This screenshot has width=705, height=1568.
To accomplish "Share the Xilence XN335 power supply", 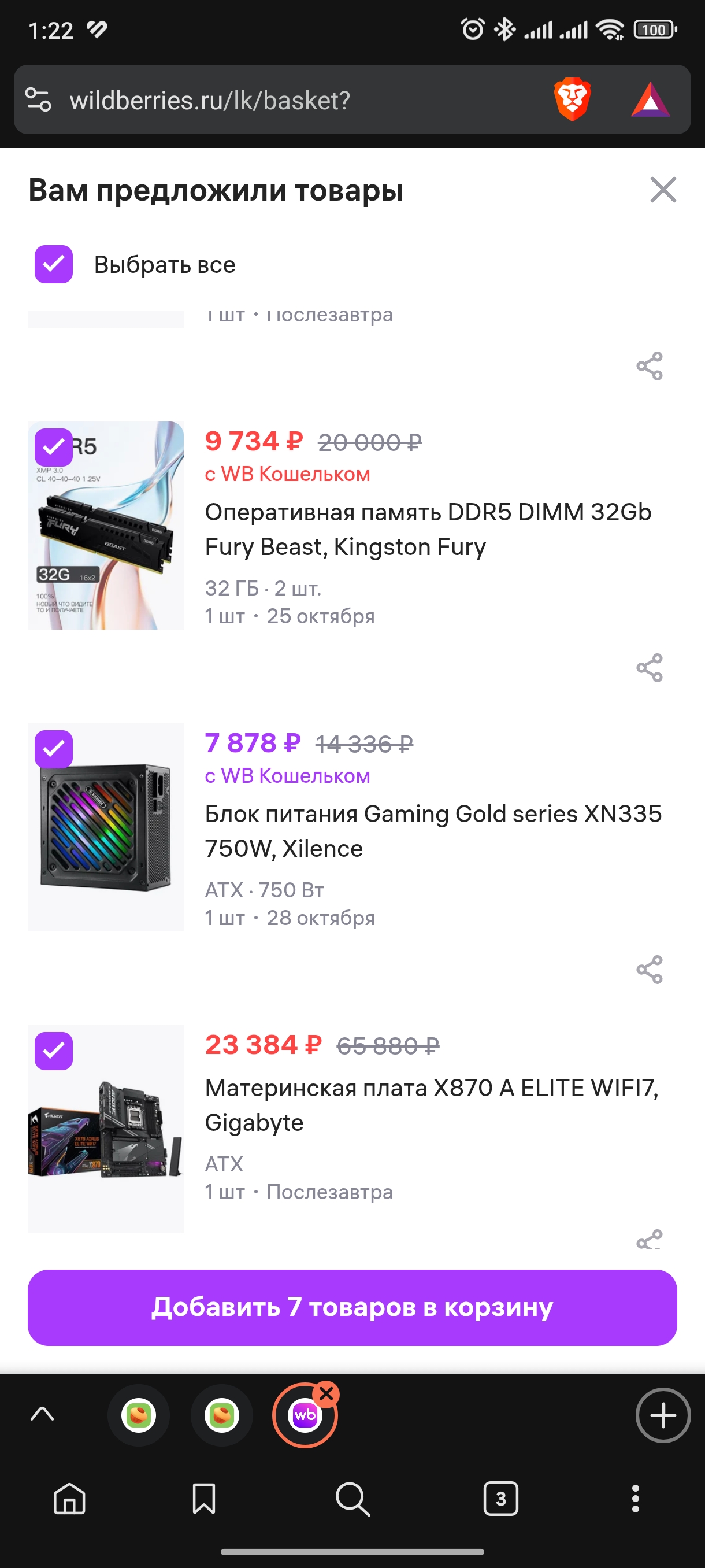I will [x=649, y=969].
